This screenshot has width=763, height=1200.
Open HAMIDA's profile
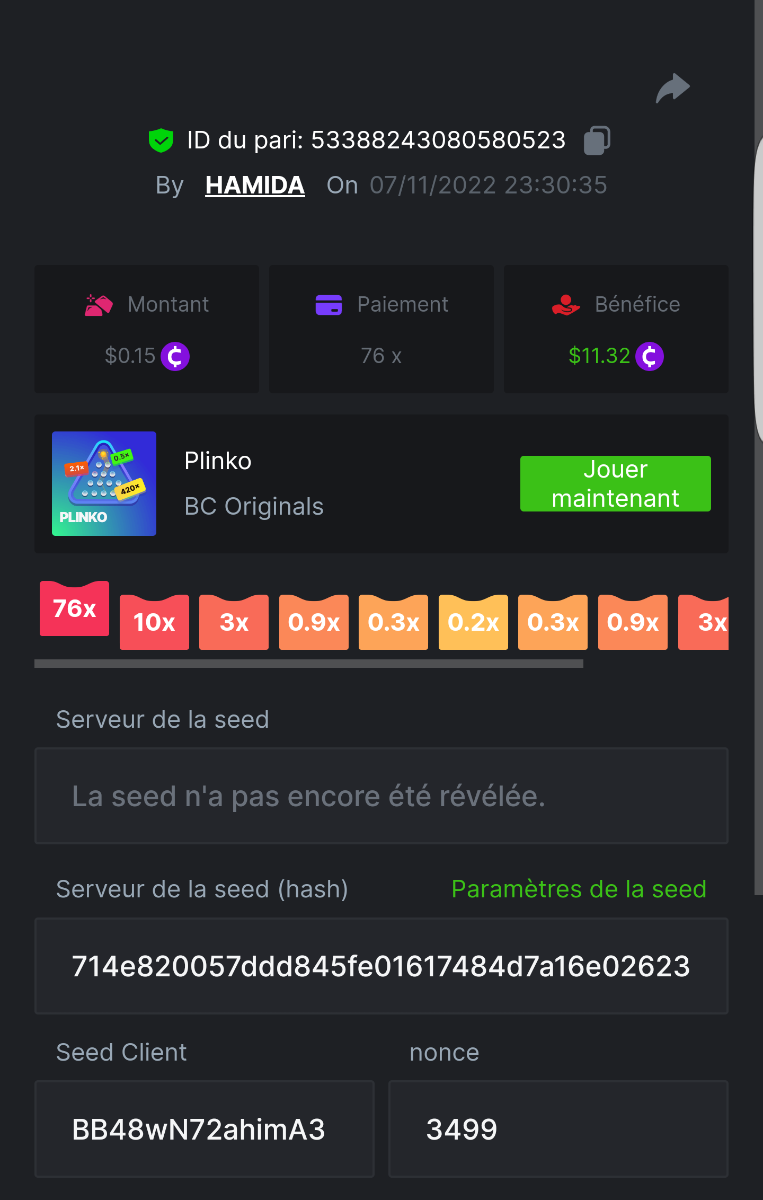click(255, 185)
